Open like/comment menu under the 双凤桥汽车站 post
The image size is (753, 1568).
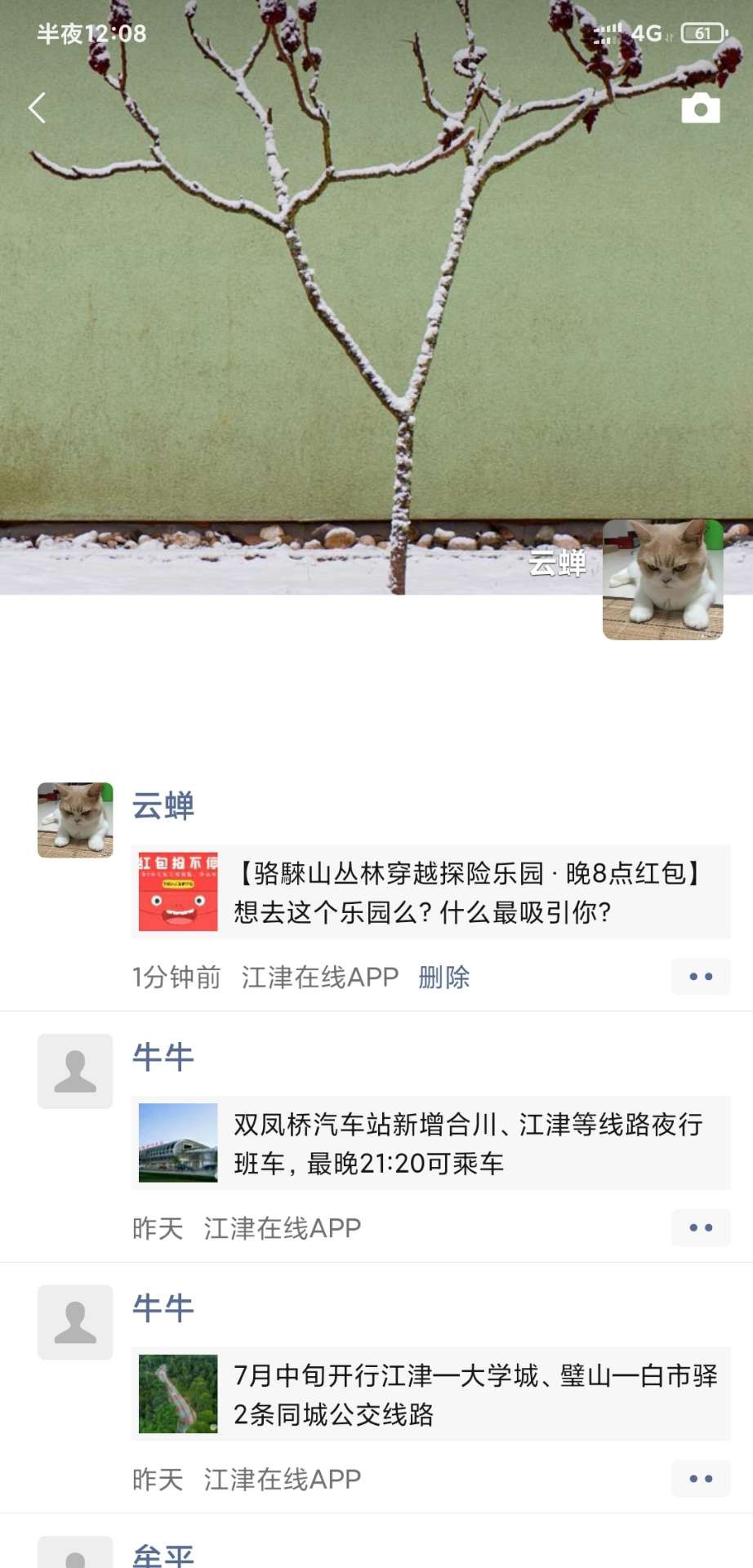[x=700, y=1227]
